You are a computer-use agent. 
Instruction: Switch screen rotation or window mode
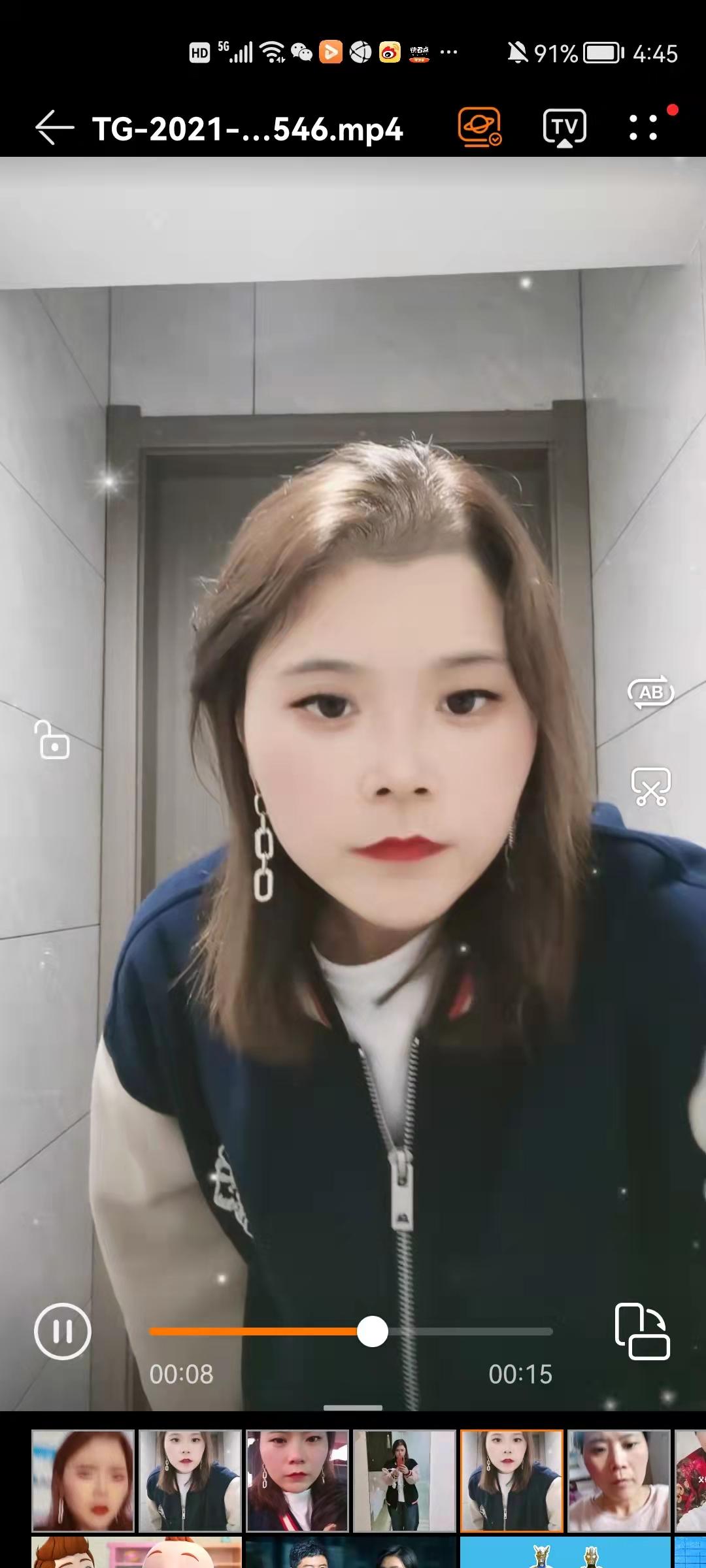click(642, 1331)
